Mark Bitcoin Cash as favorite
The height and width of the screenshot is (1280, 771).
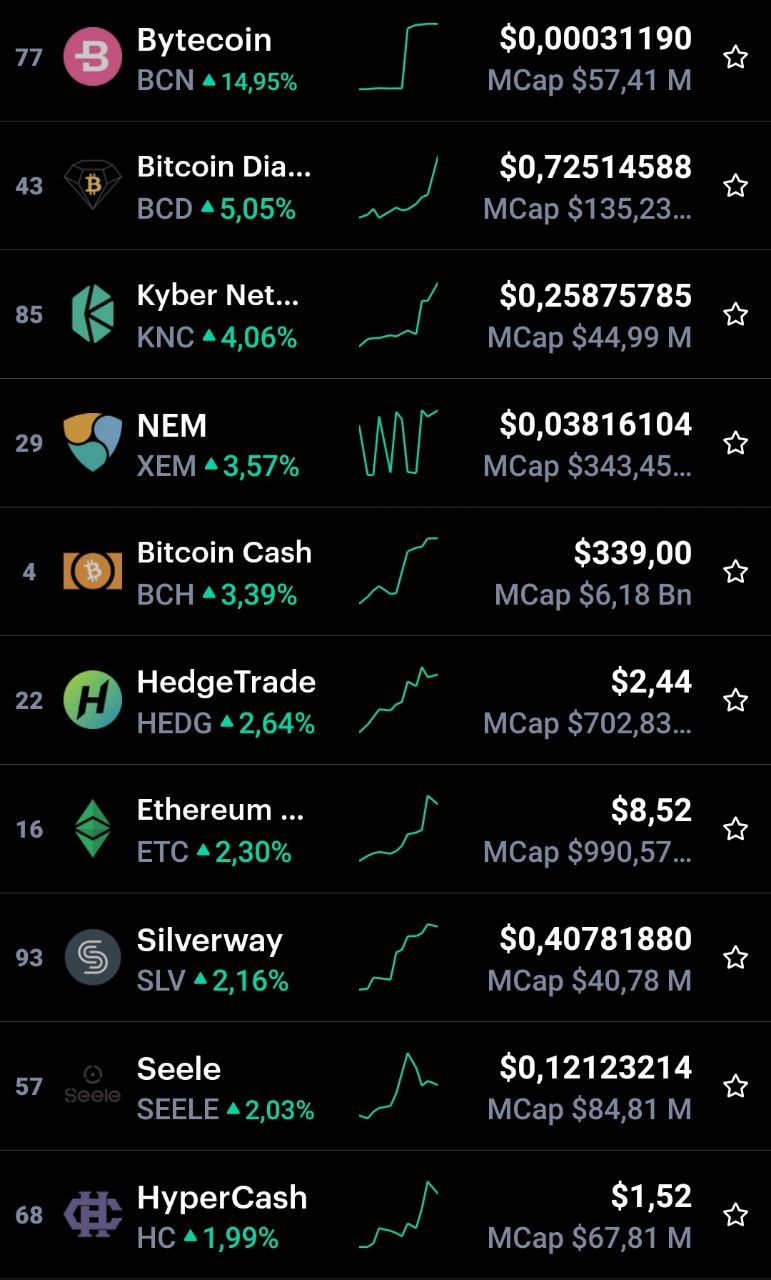(x=736, y=571)
